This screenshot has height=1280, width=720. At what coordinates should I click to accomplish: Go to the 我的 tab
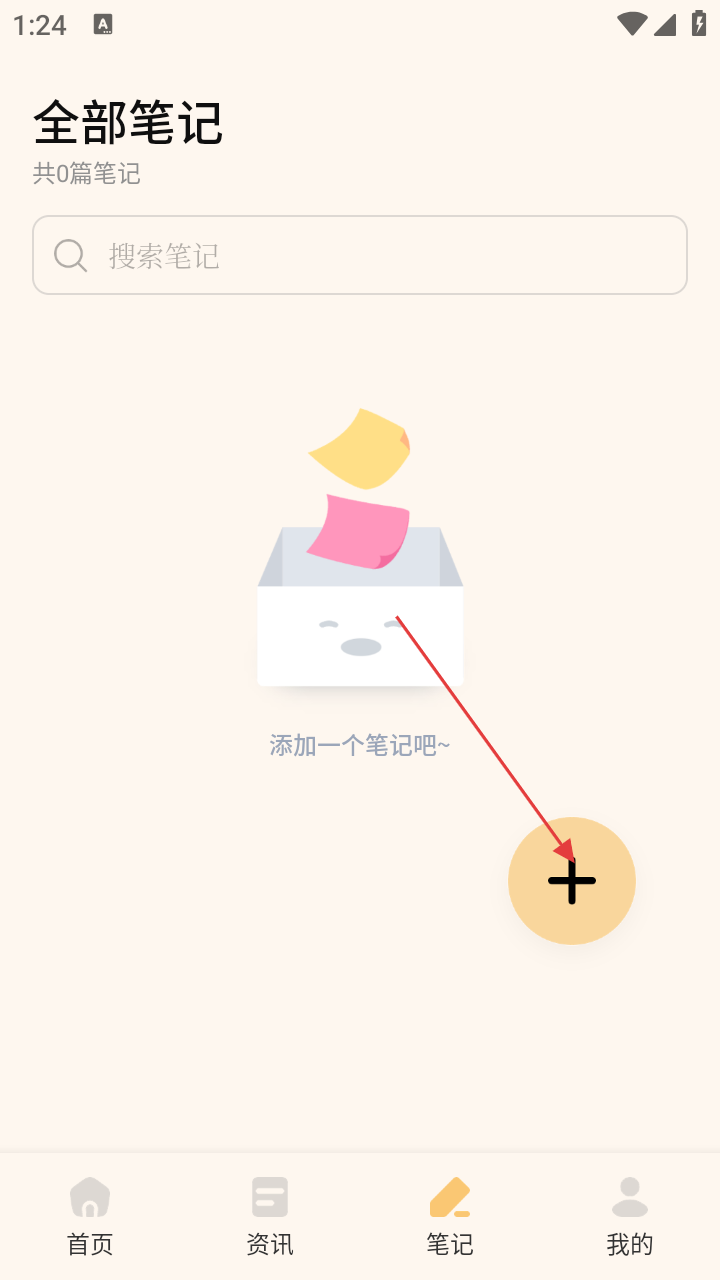coord(630,1215)
